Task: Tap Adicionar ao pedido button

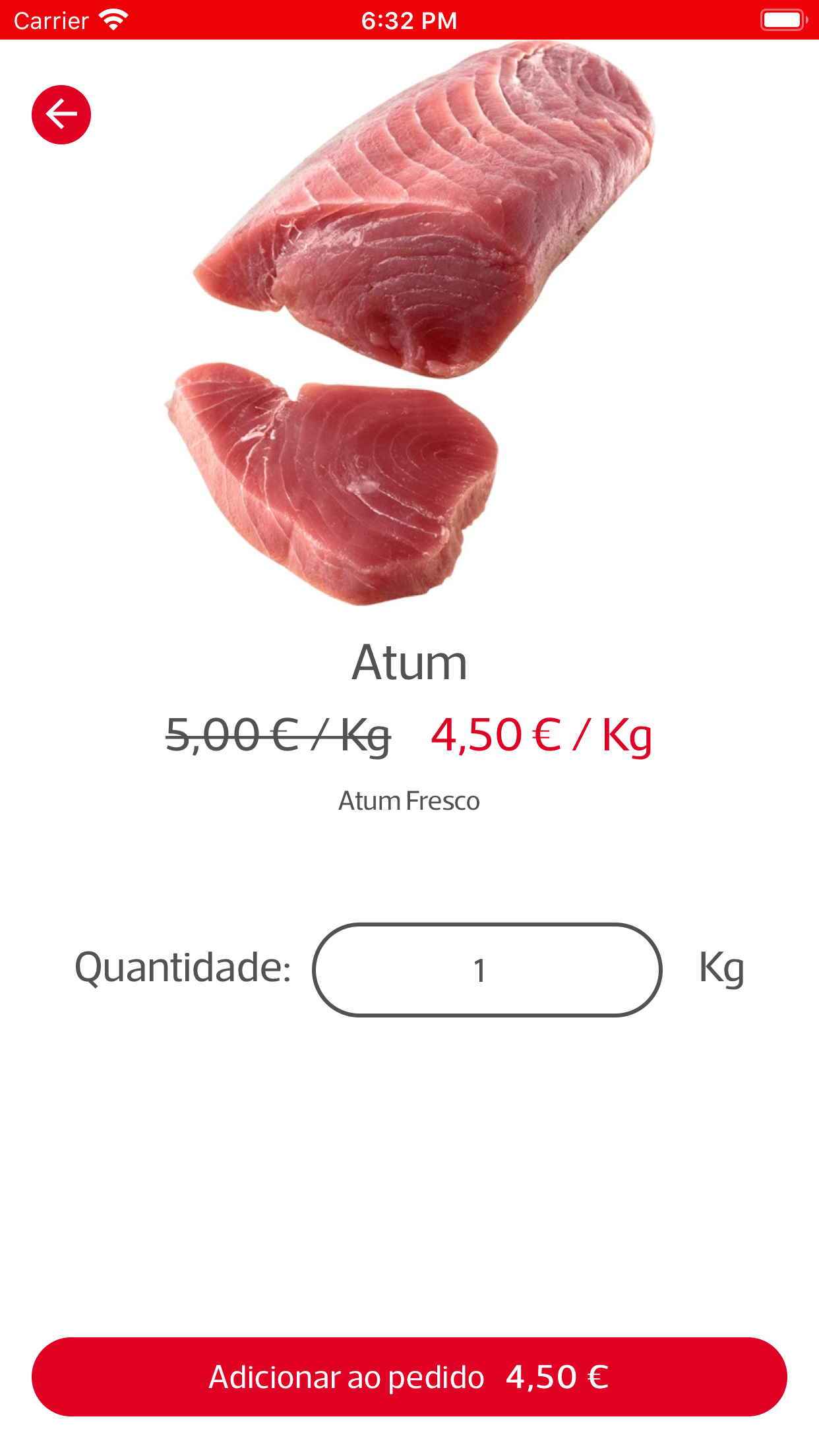Action: tap(409, 1376)
